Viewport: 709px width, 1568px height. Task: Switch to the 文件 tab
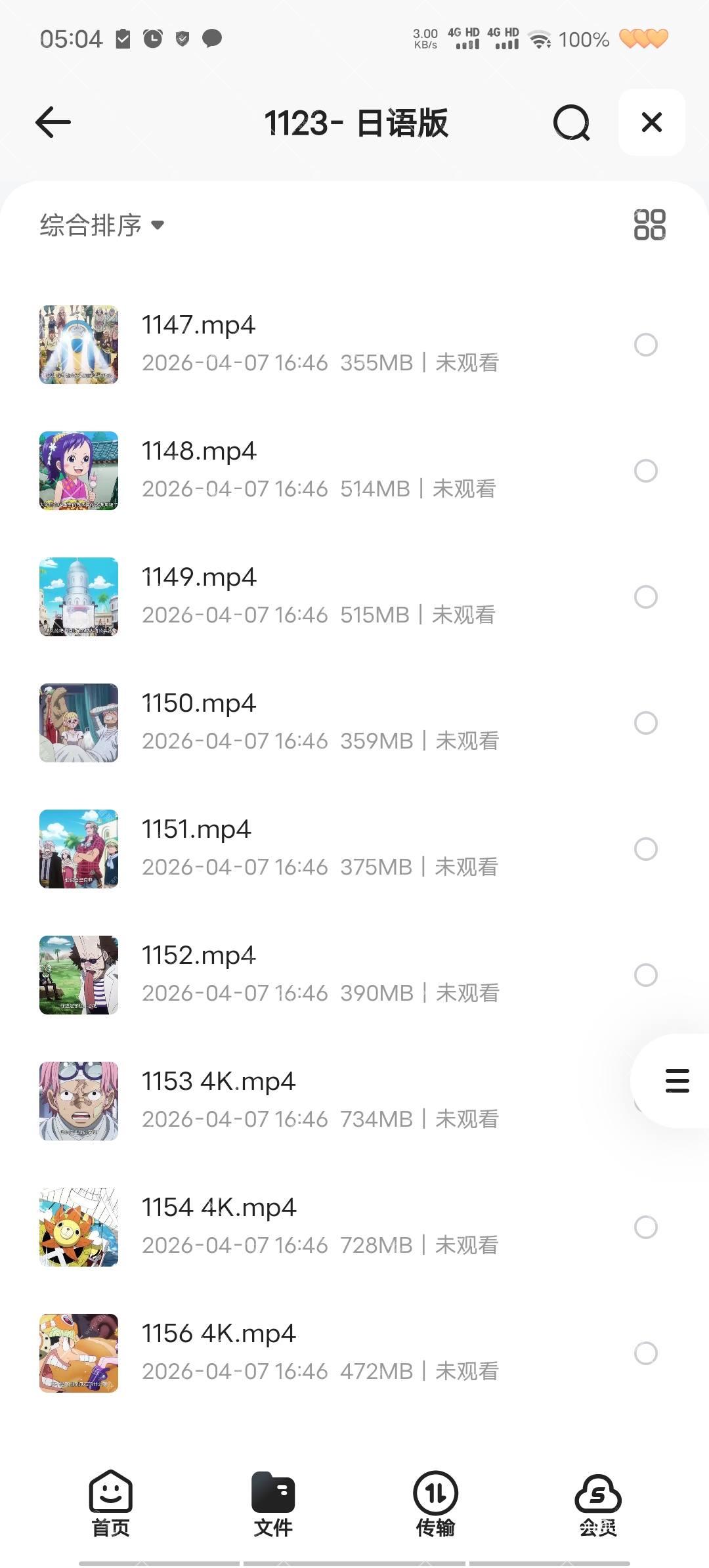(273, 1504)
